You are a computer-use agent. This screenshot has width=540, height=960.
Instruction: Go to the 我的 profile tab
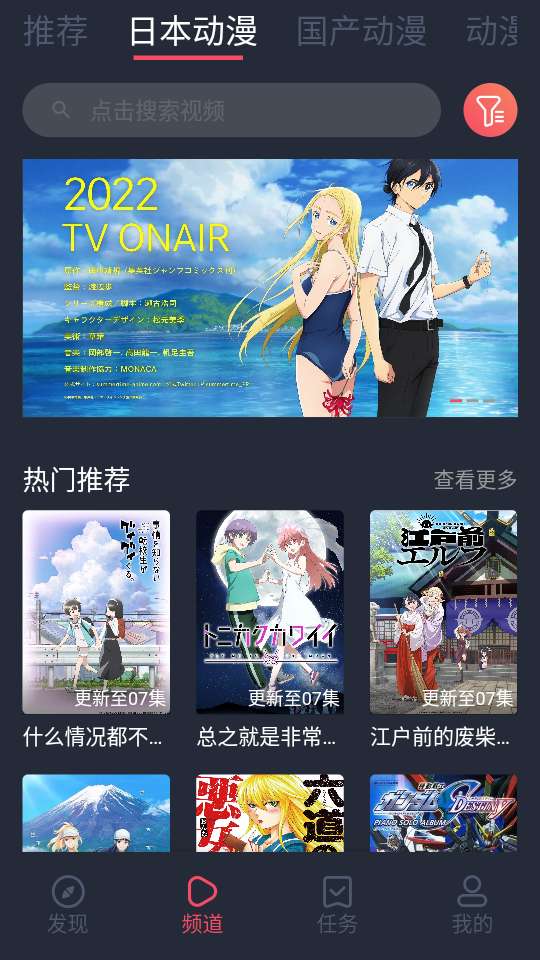click(x=472, y=905)
